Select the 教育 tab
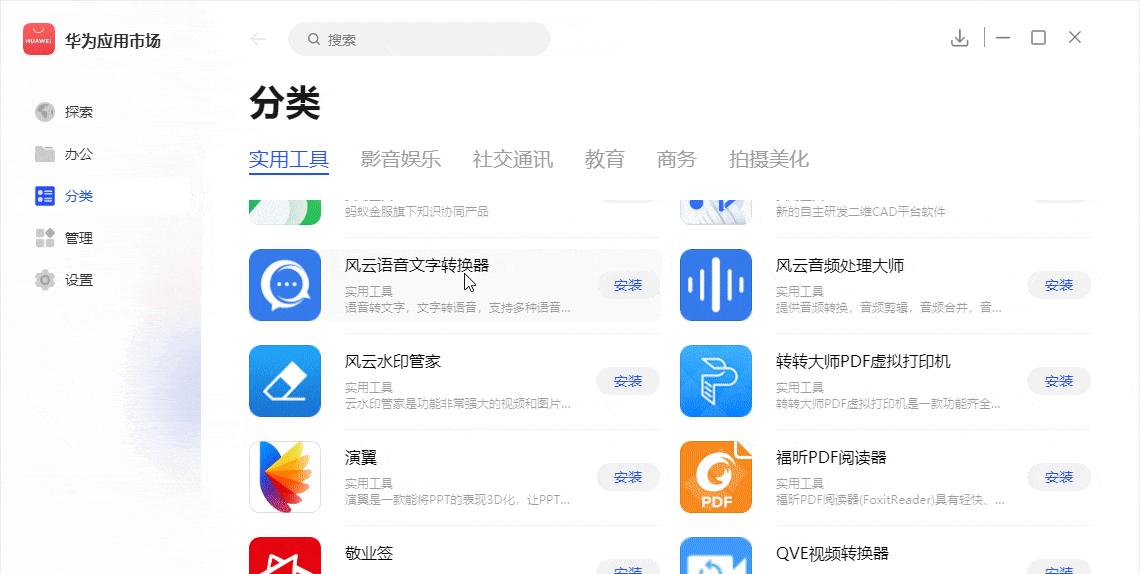Image resolution: width=1140 pixels, height=574 pixels. [604, 159]
